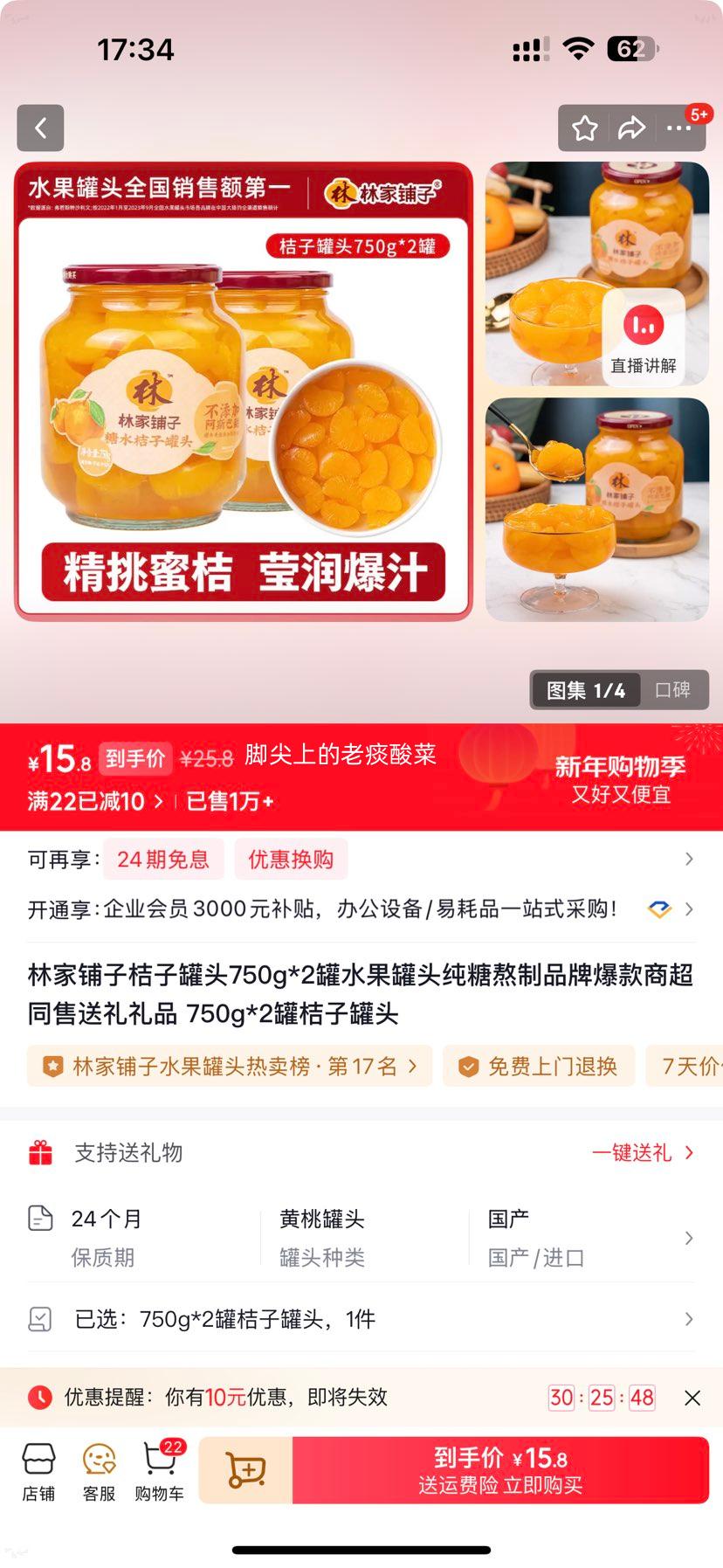Tap the back arrow to leave product page
The width and height of the screenshot is (723, 1568).
coord(40,128)
